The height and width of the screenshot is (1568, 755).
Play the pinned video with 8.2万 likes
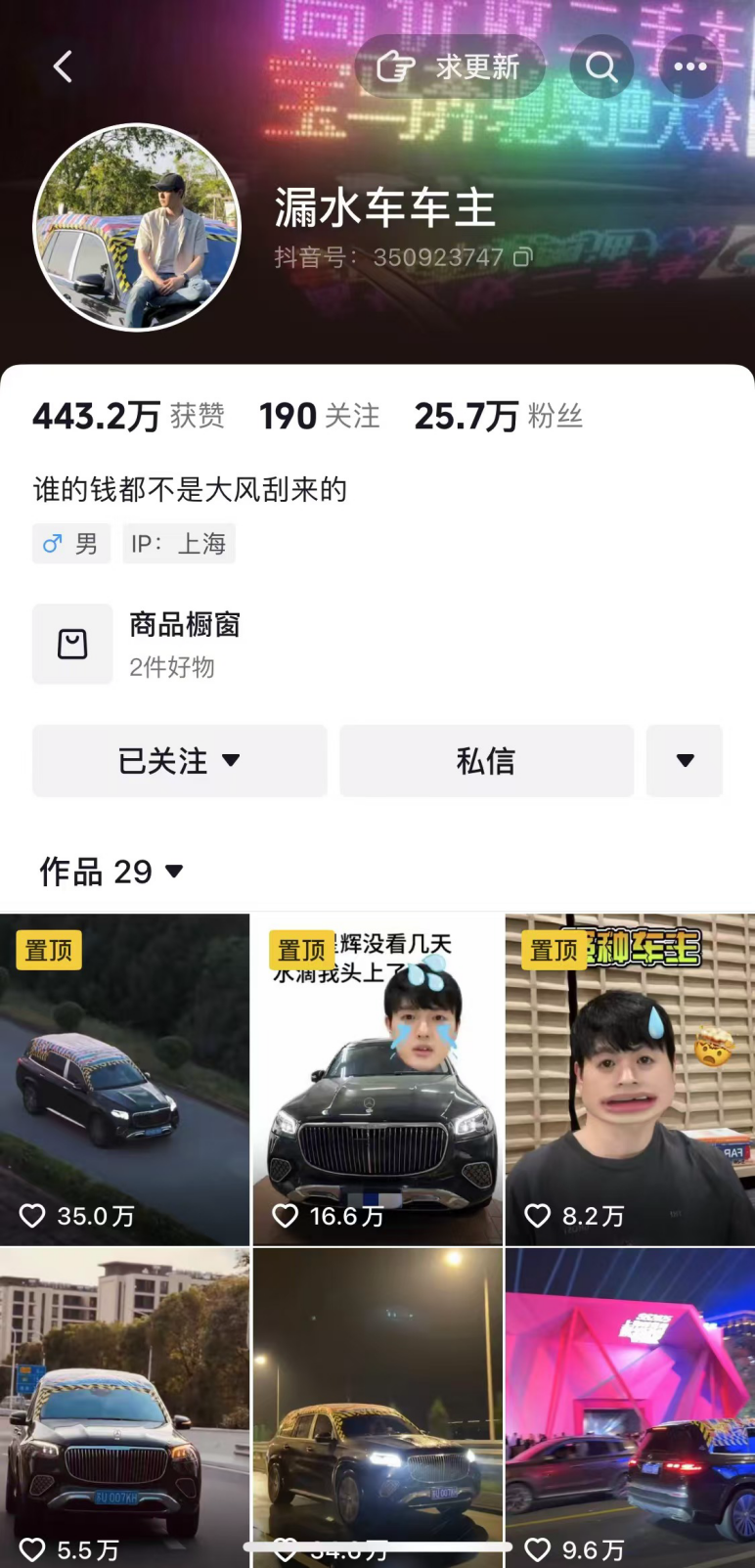point(630,1079)
